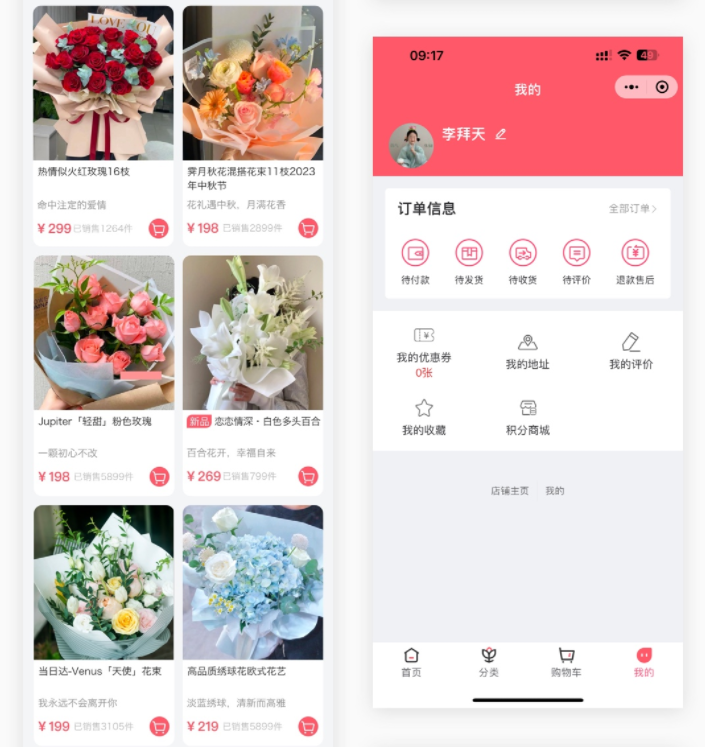Open 我的收藏

click(424, 418)
